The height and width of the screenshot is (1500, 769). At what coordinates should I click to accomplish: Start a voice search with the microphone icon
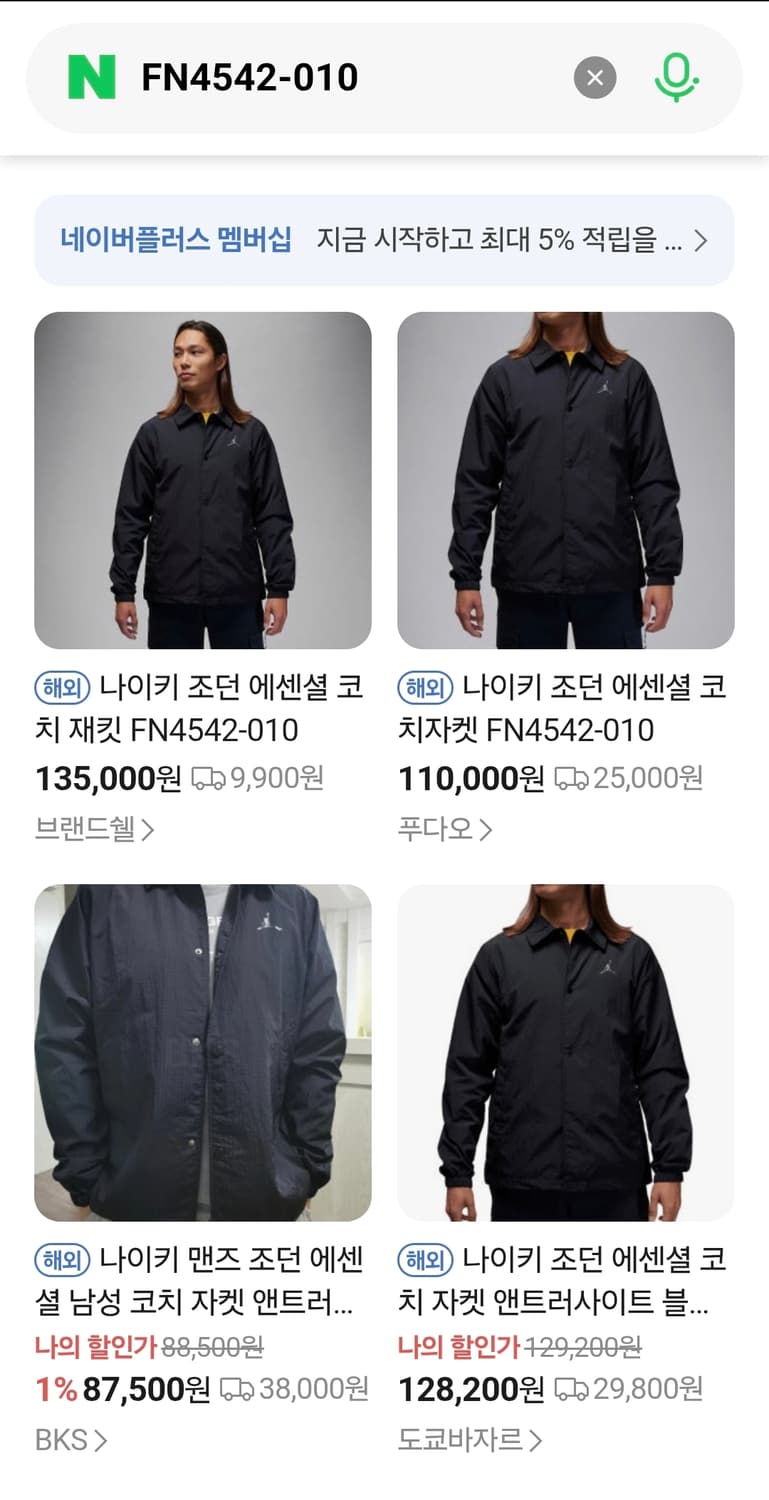point(677,76)
